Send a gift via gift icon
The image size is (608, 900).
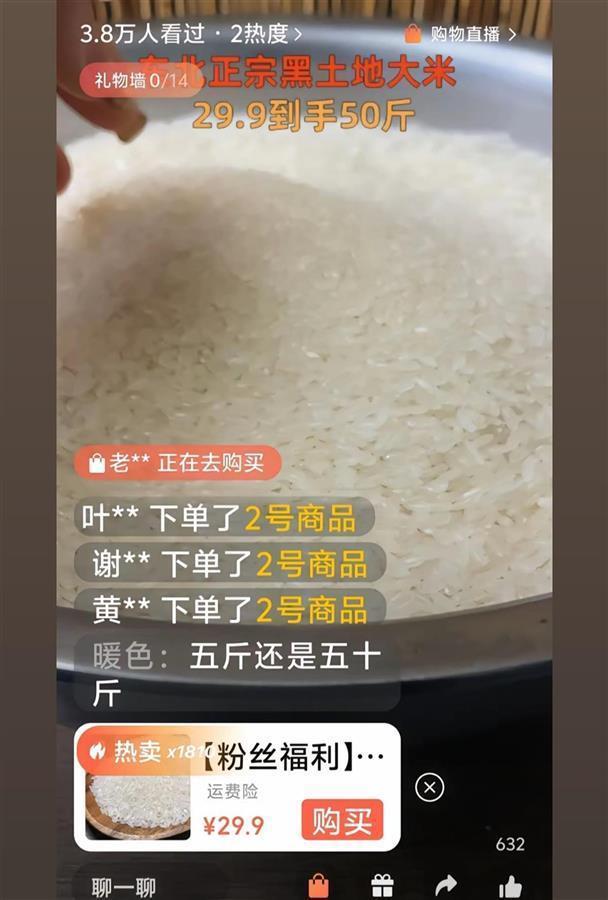[382, 885]
